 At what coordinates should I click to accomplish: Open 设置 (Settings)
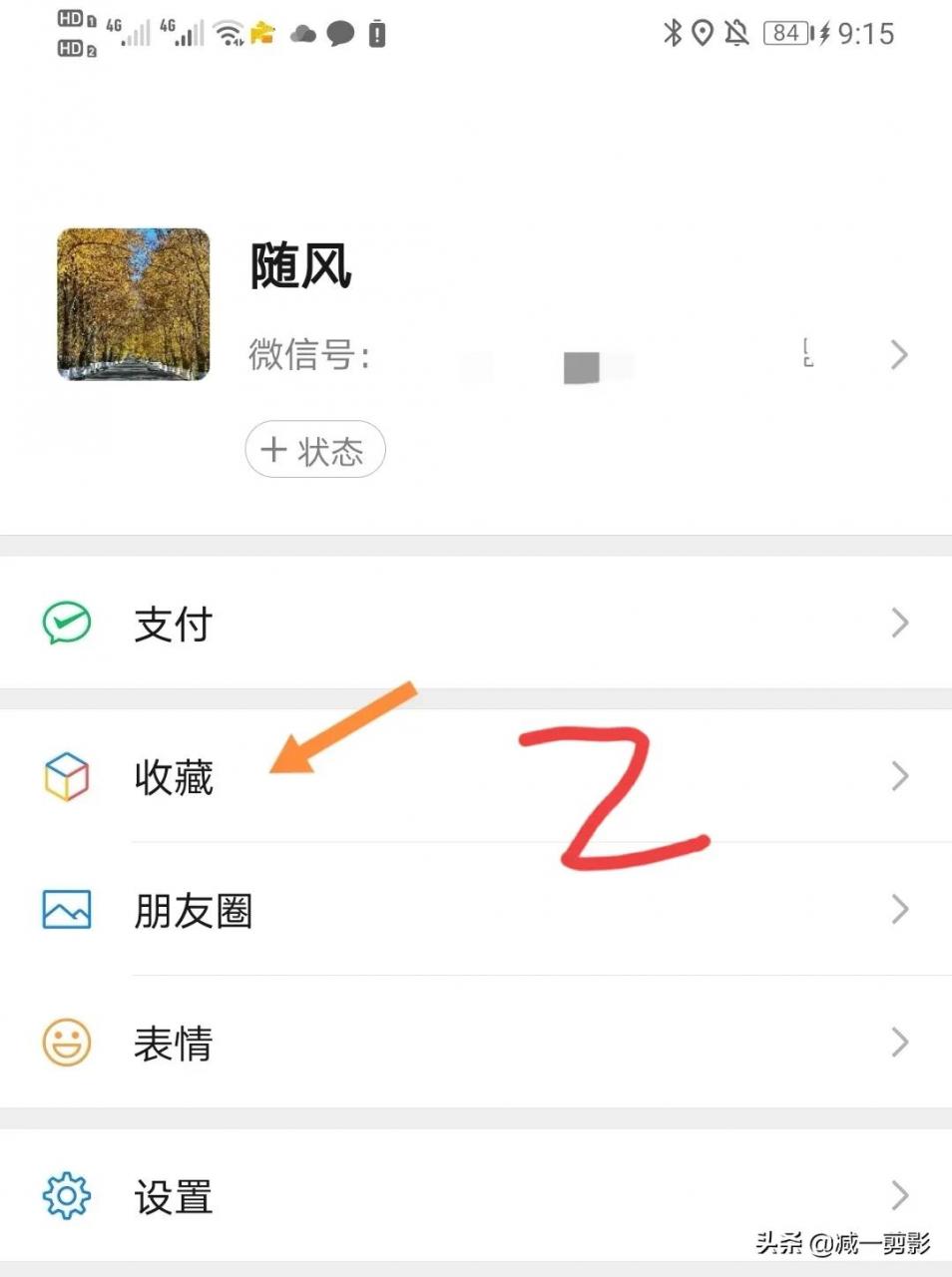(x=174, y=1196)
